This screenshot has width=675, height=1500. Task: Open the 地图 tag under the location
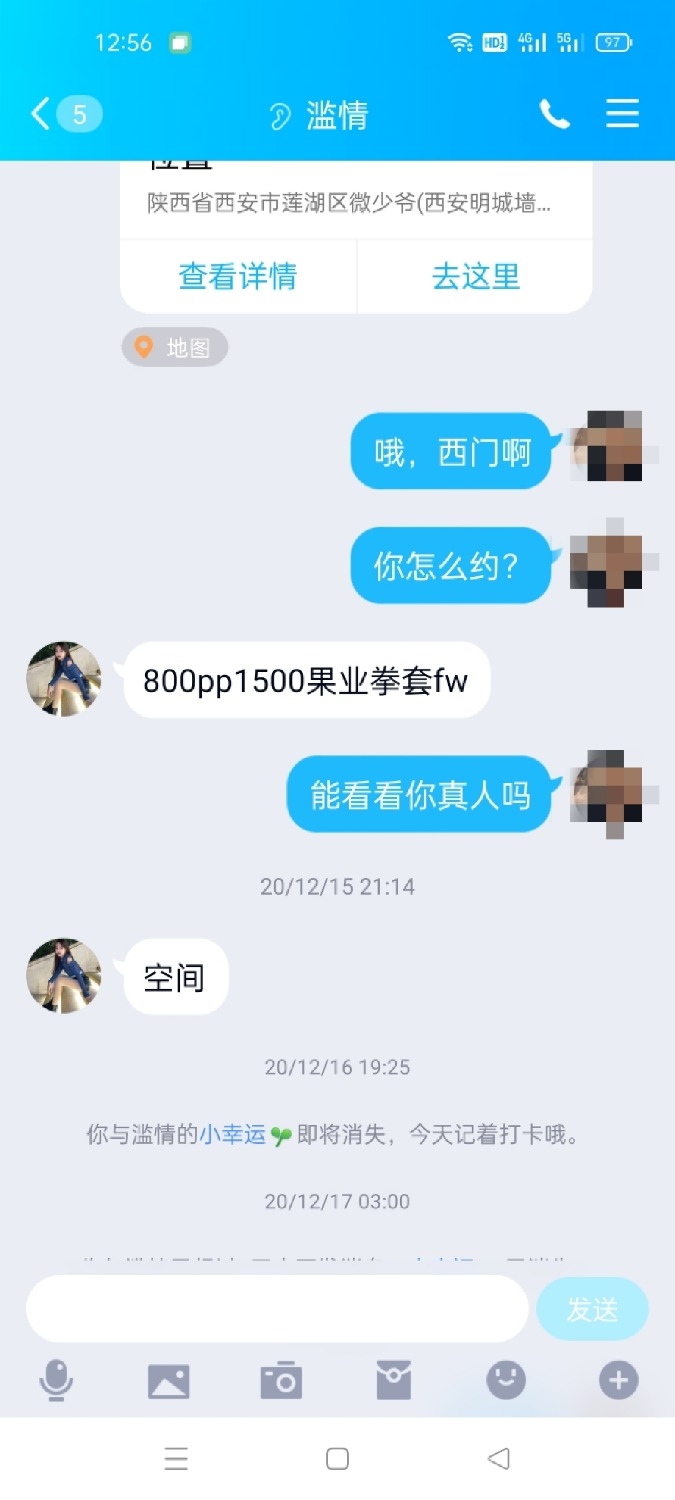pos(175,348)
